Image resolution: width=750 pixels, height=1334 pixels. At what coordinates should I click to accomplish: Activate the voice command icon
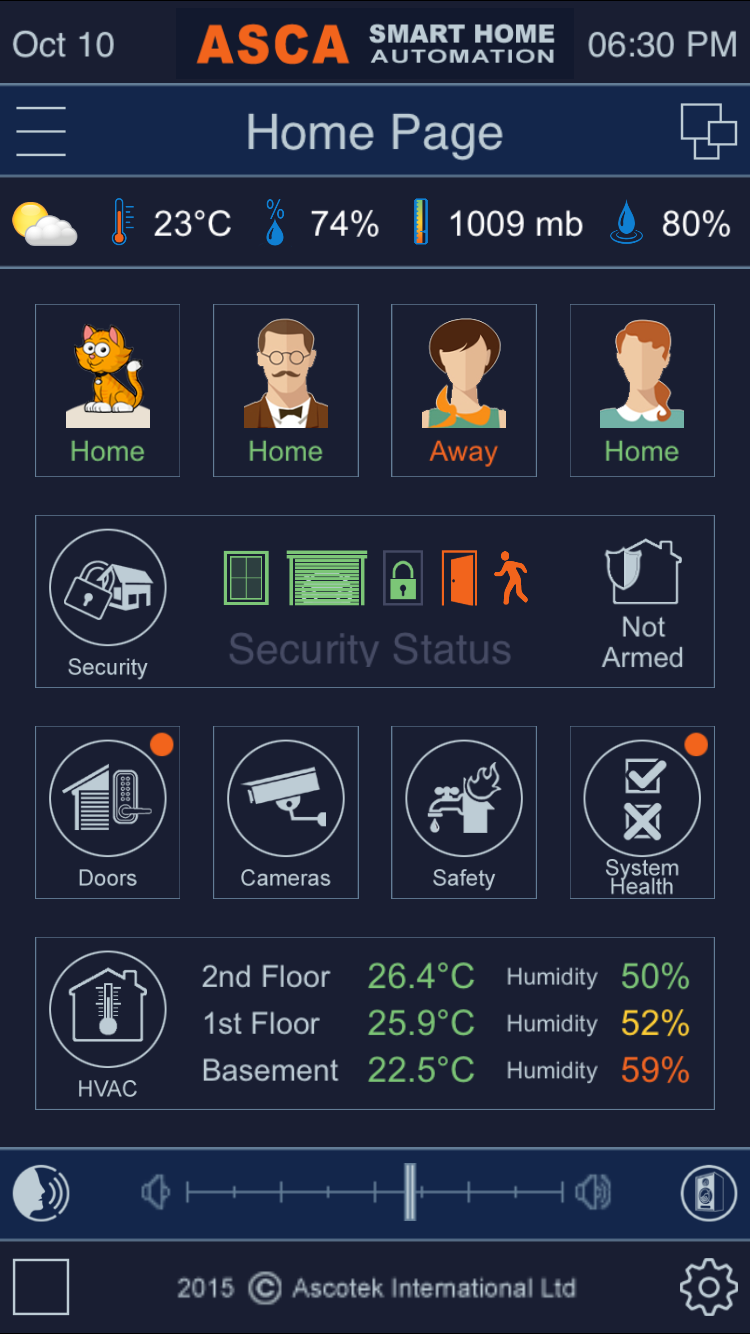41,1192
